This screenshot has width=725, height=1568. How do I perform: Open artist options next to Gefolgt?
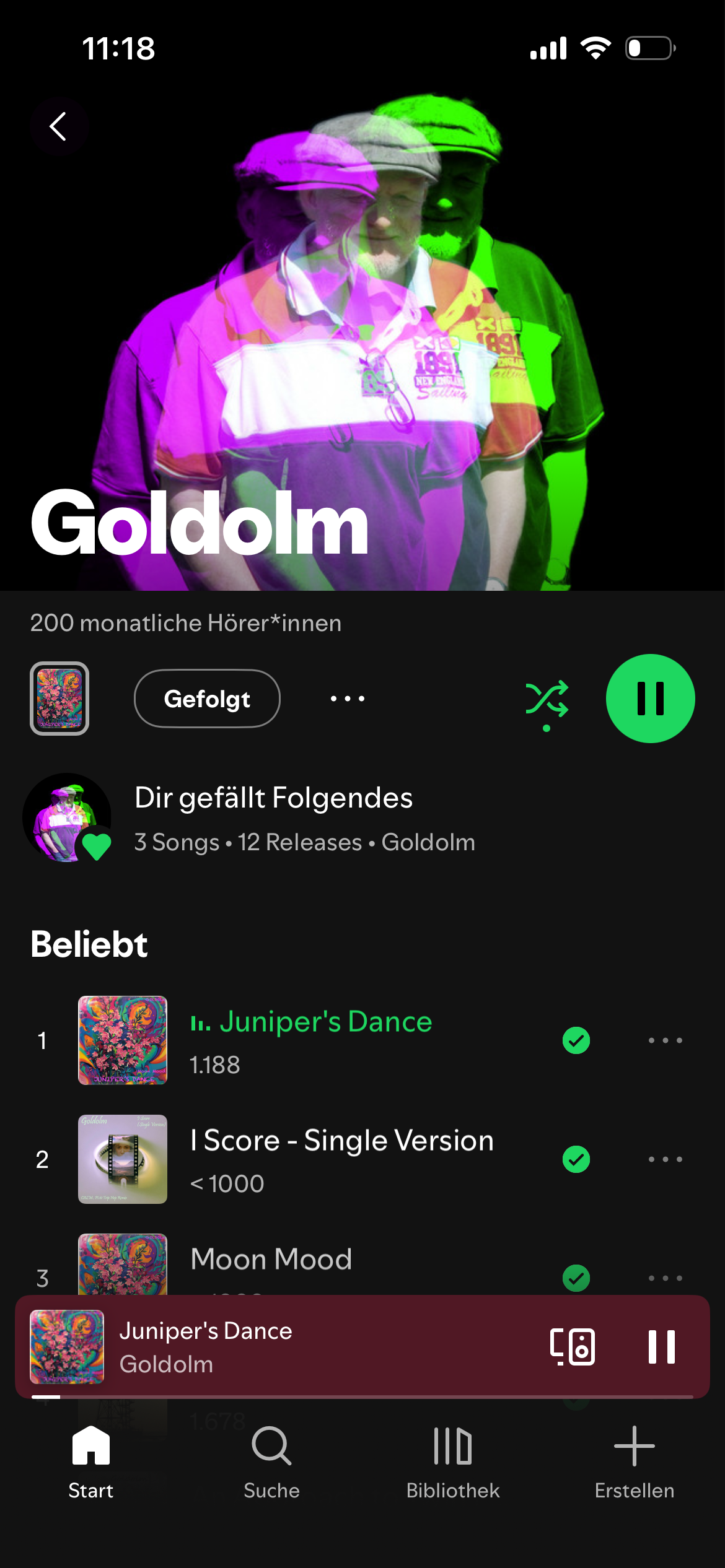click(347, 699)
